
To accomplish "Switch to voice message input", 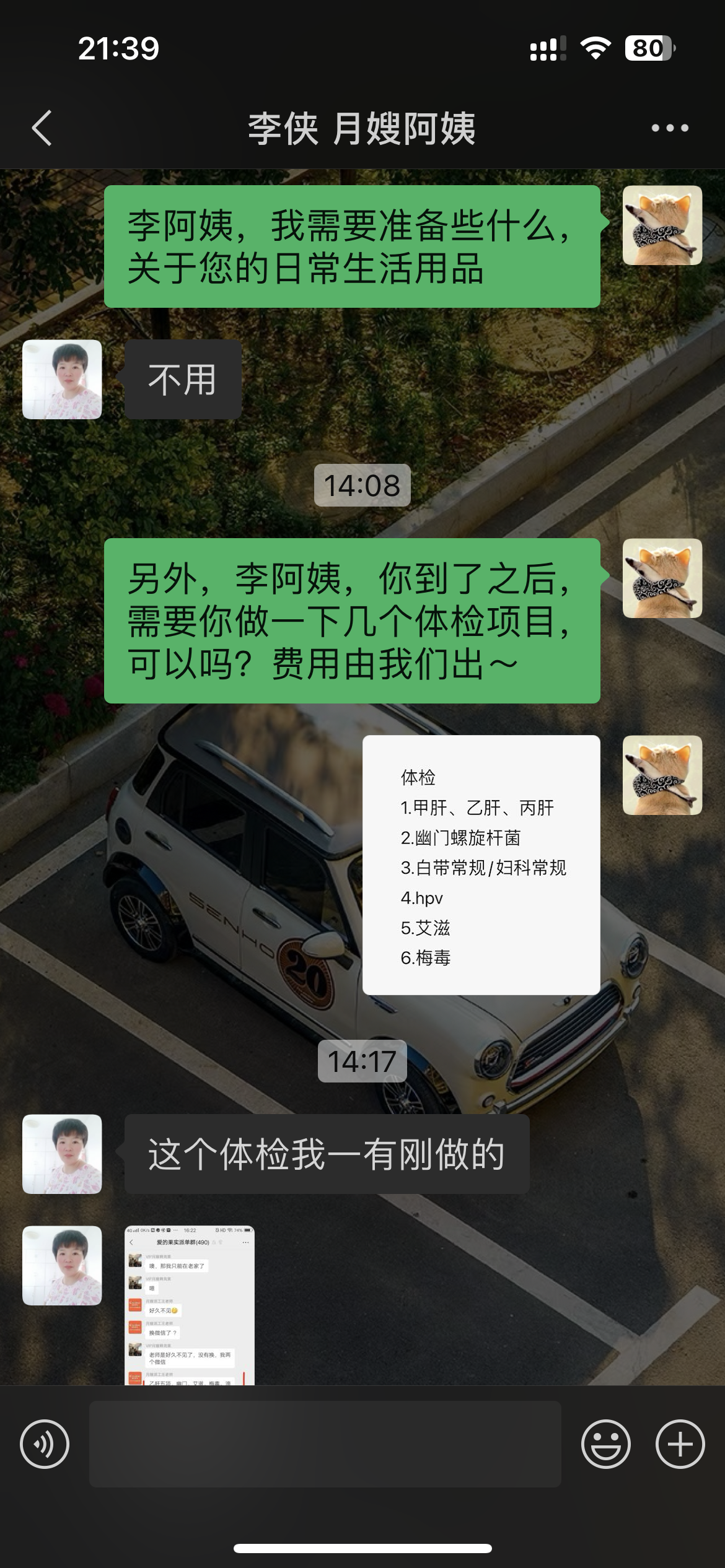I will click(x=45, y=1444).
